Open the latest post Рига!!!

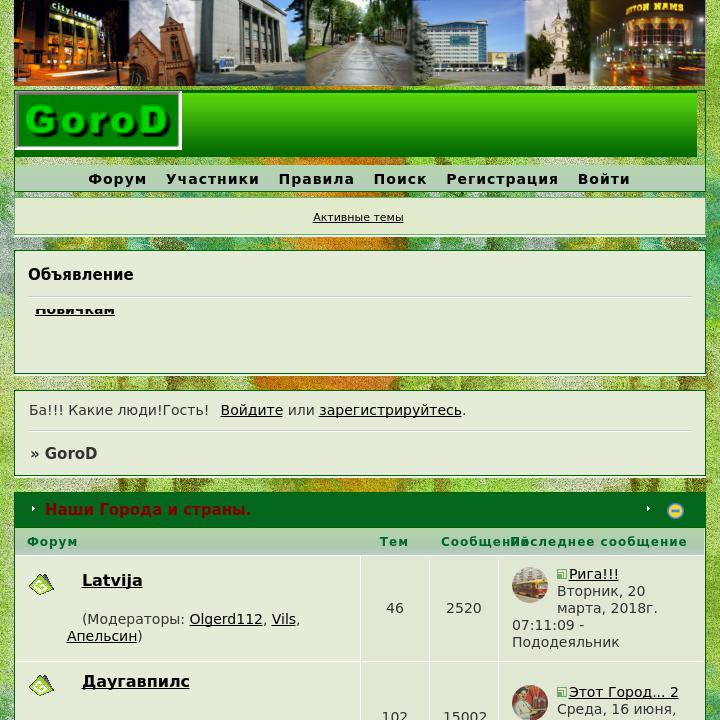[593, 574]
